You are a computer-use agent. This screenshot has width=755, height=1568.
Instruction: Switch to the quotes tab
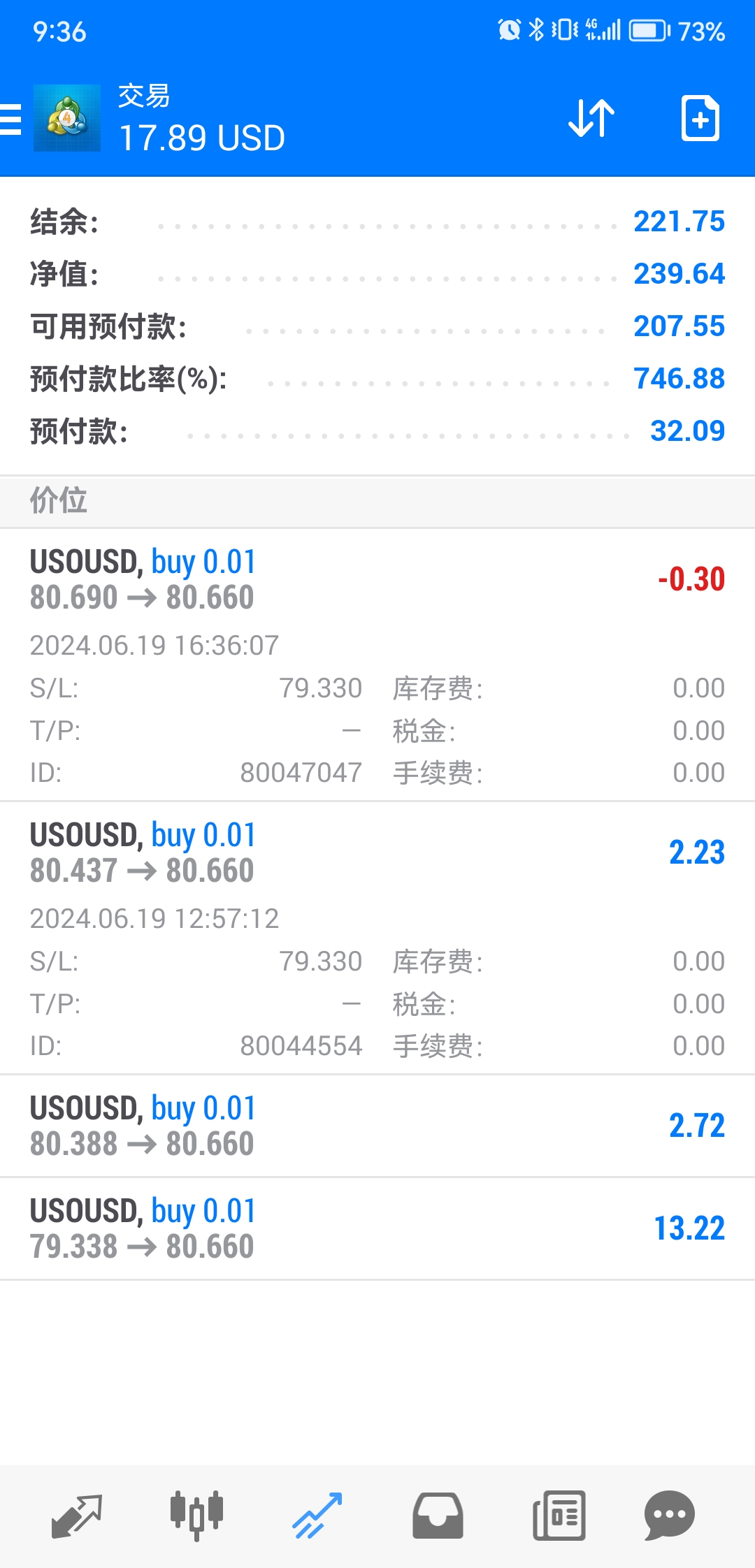click(77, 1516)
